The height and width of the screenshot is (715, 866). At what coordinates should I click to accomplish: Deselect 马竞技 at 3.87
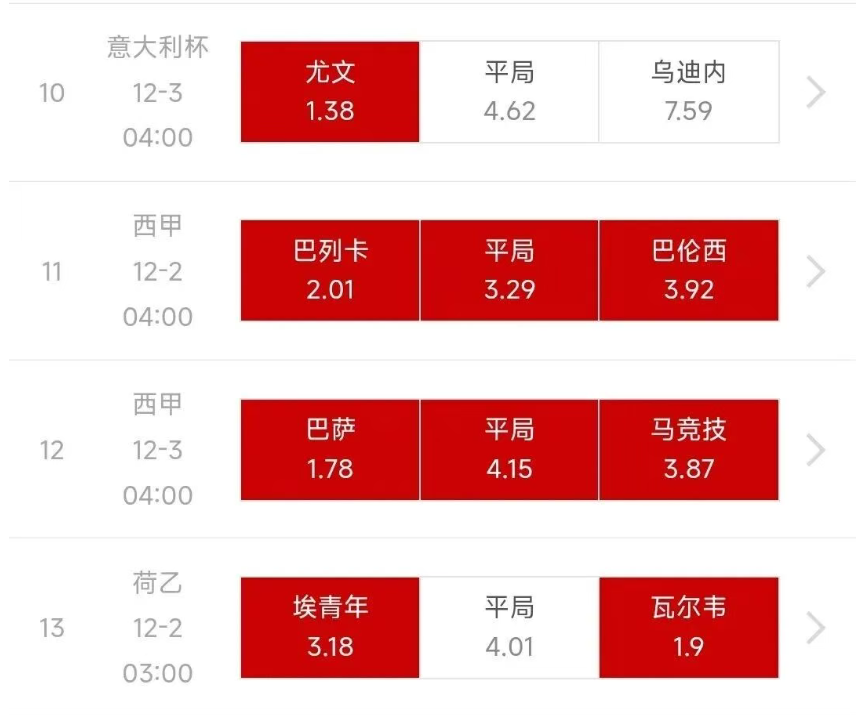point(688,450)
